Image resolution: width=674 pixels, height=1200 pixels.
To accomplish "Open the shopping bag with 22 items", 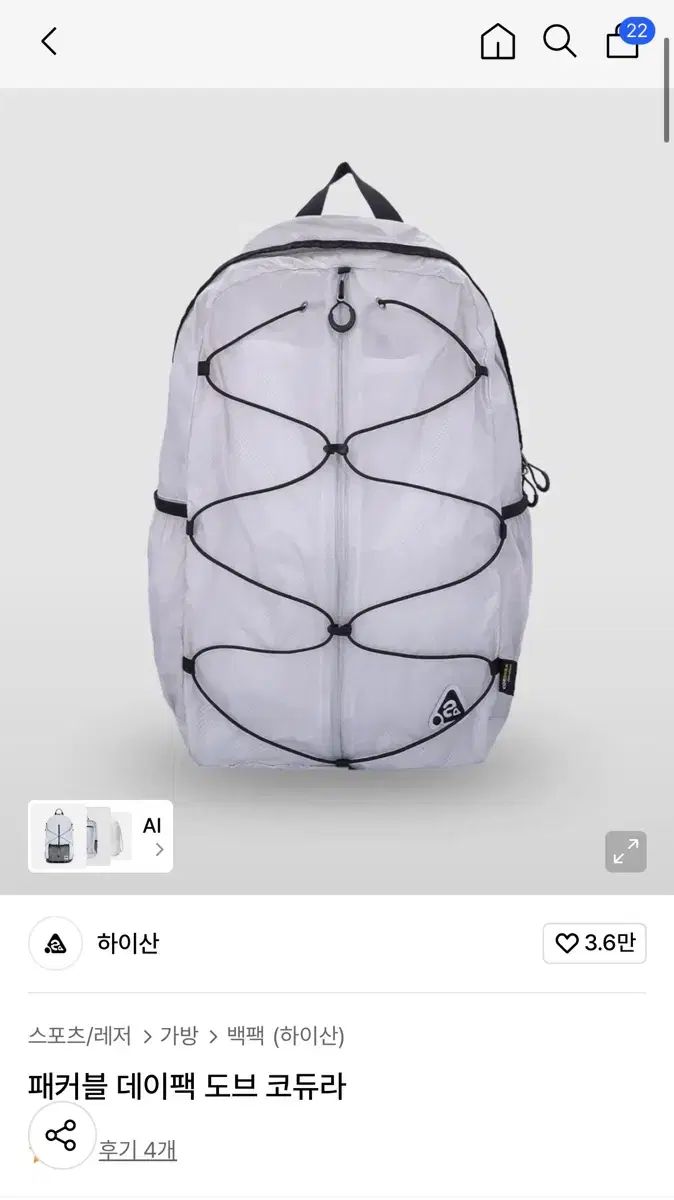I will pos(627,40).
